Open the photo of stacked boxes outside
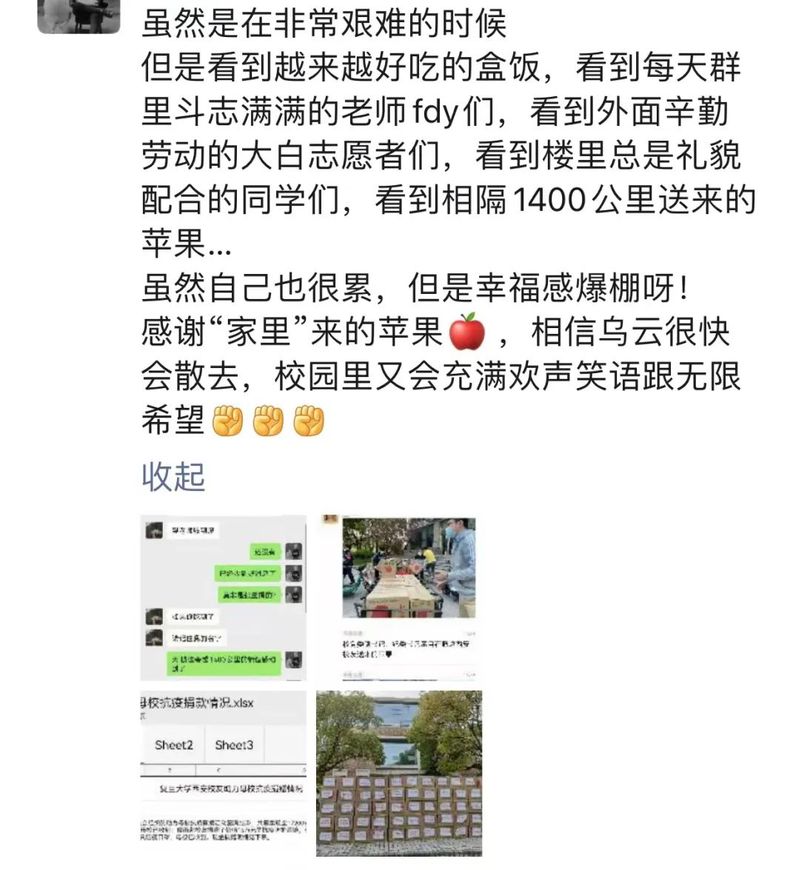The width and height of the screenshot is (799, 870). pyautogui.click(x=399, y=773)
